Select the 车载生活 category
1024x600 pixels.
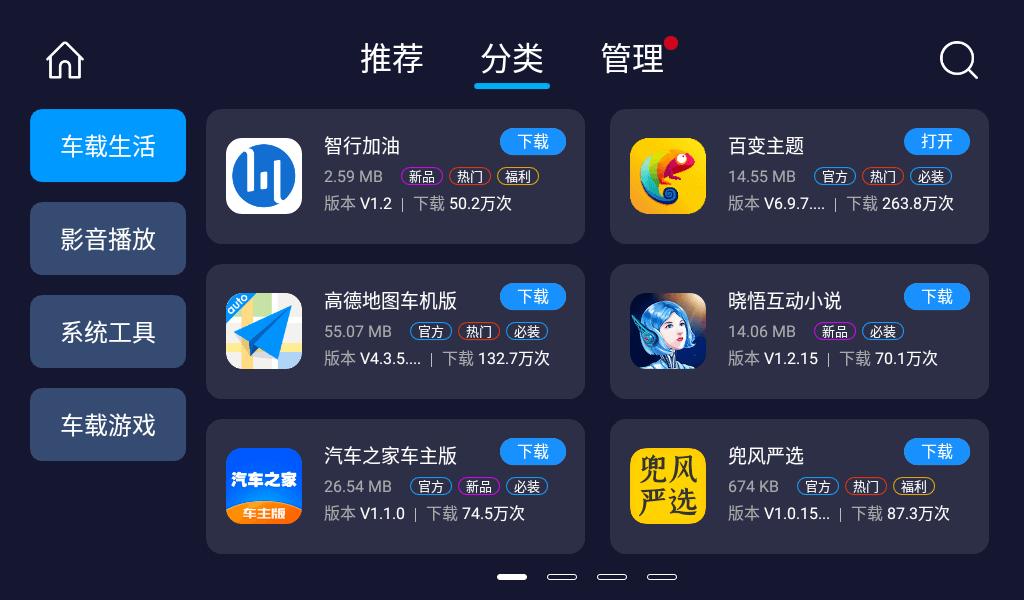tap(108, 146)
